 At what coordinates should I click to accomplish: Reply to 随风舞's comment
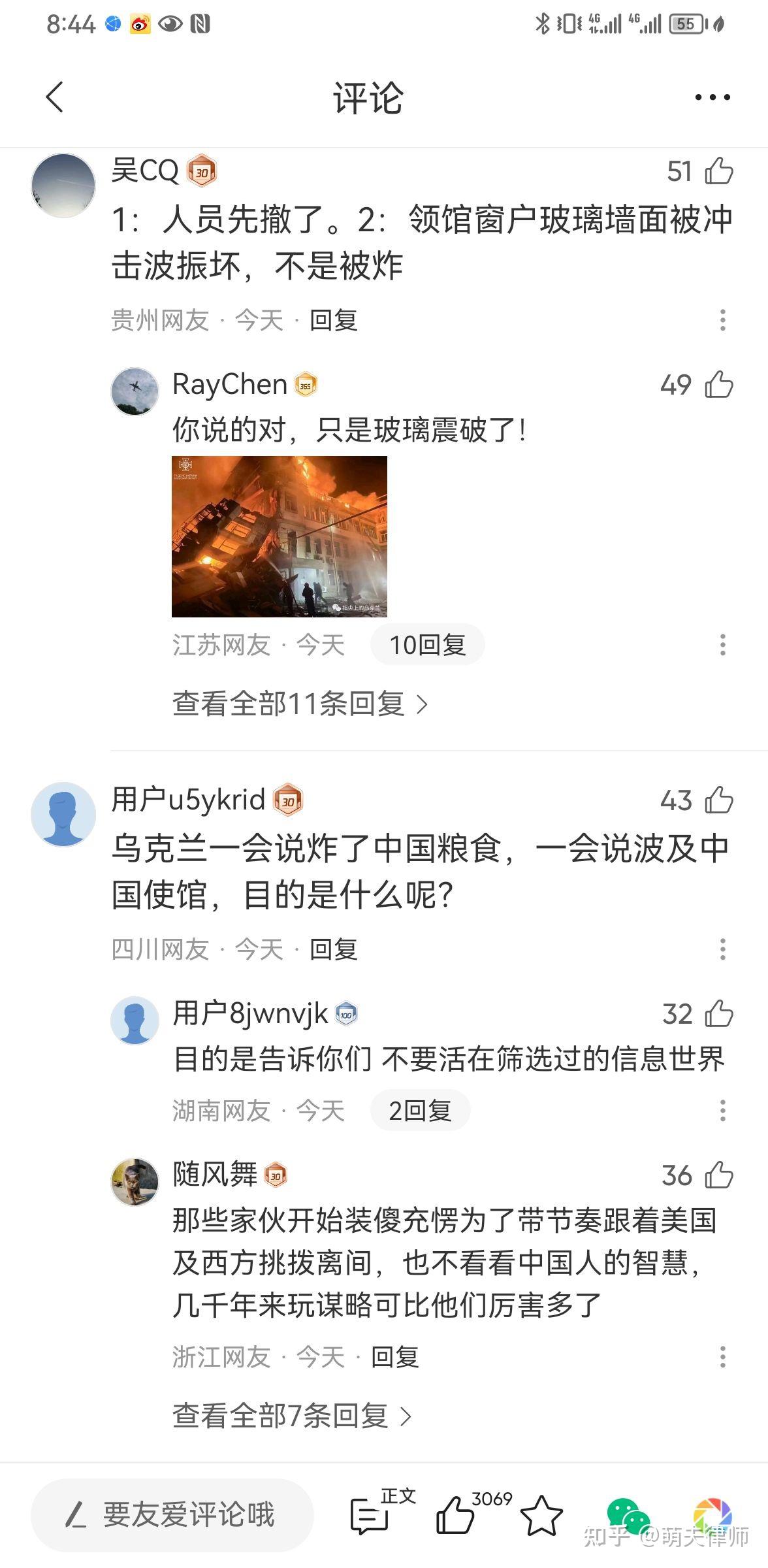coord(394,1357)
